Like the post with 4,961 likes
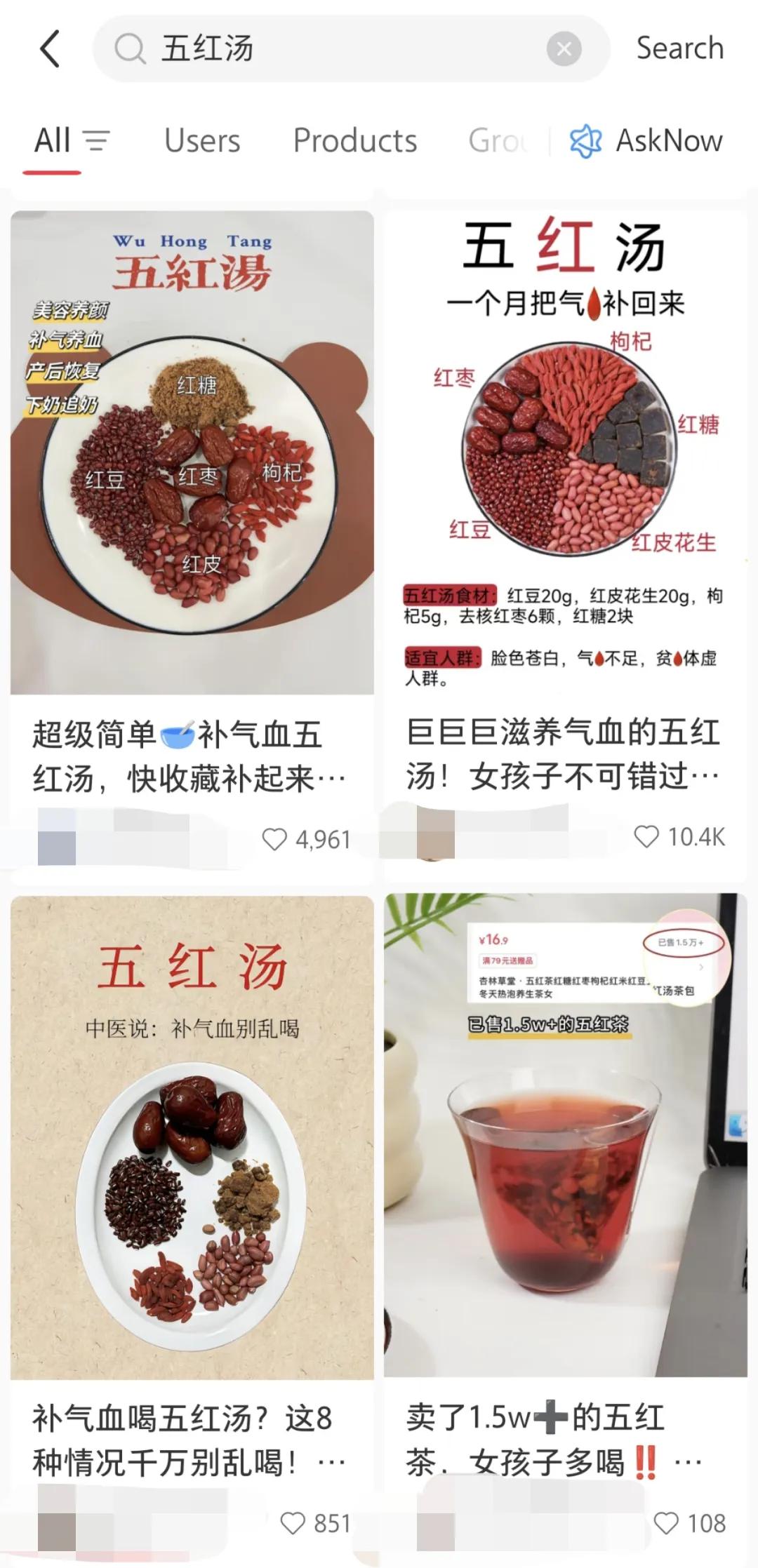Screen dimensions: 758x1568 click(274, 839)
